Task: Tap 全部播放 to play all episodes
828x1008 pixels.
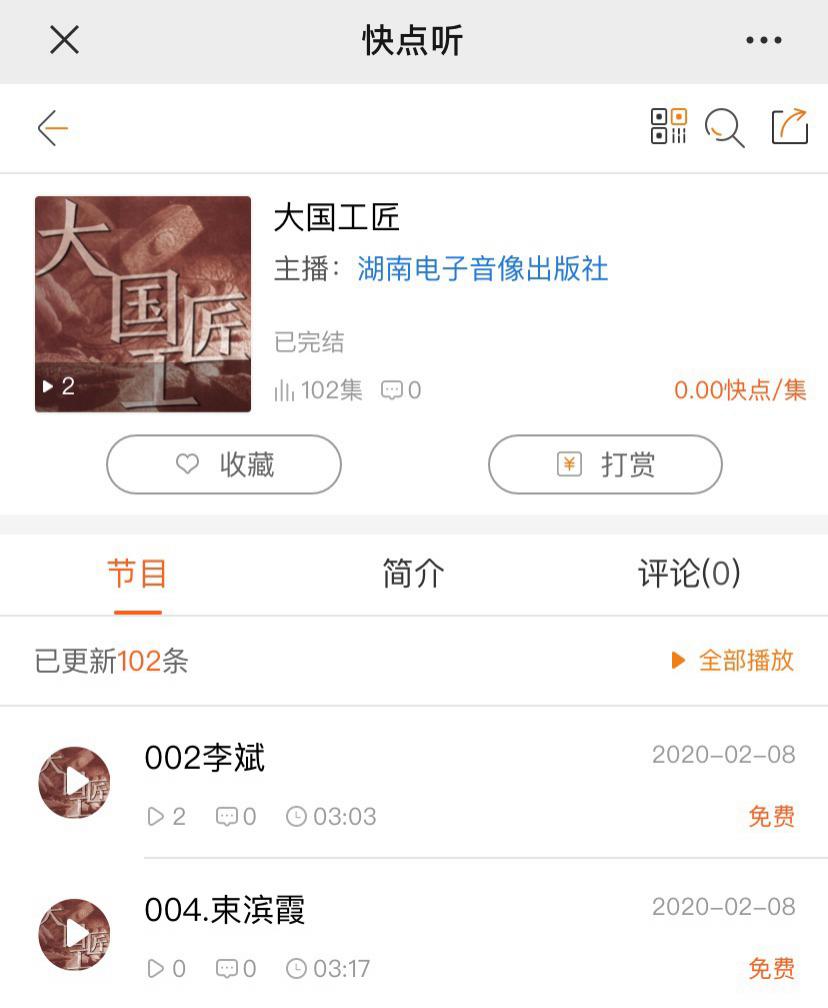Action: [x=733, y=660]
